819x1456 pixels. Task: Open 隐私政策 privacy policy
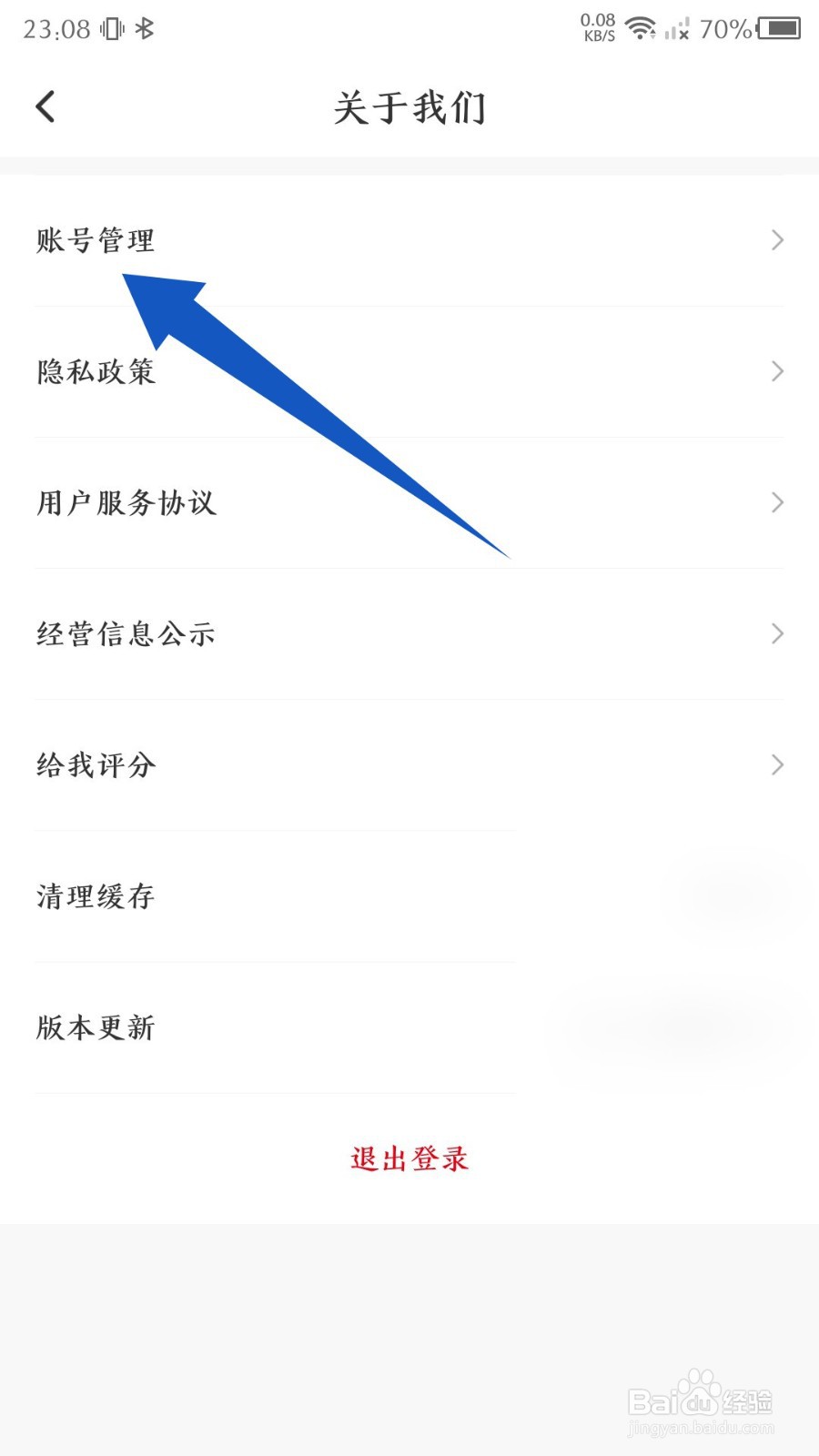tap(96, 371)
